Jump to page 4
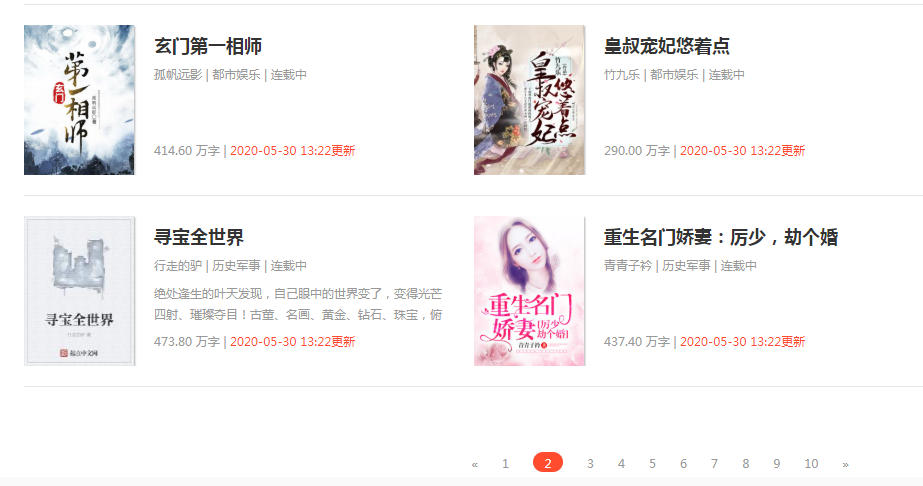923x486 pixels. pyautogui.click(x=621, y=463)
